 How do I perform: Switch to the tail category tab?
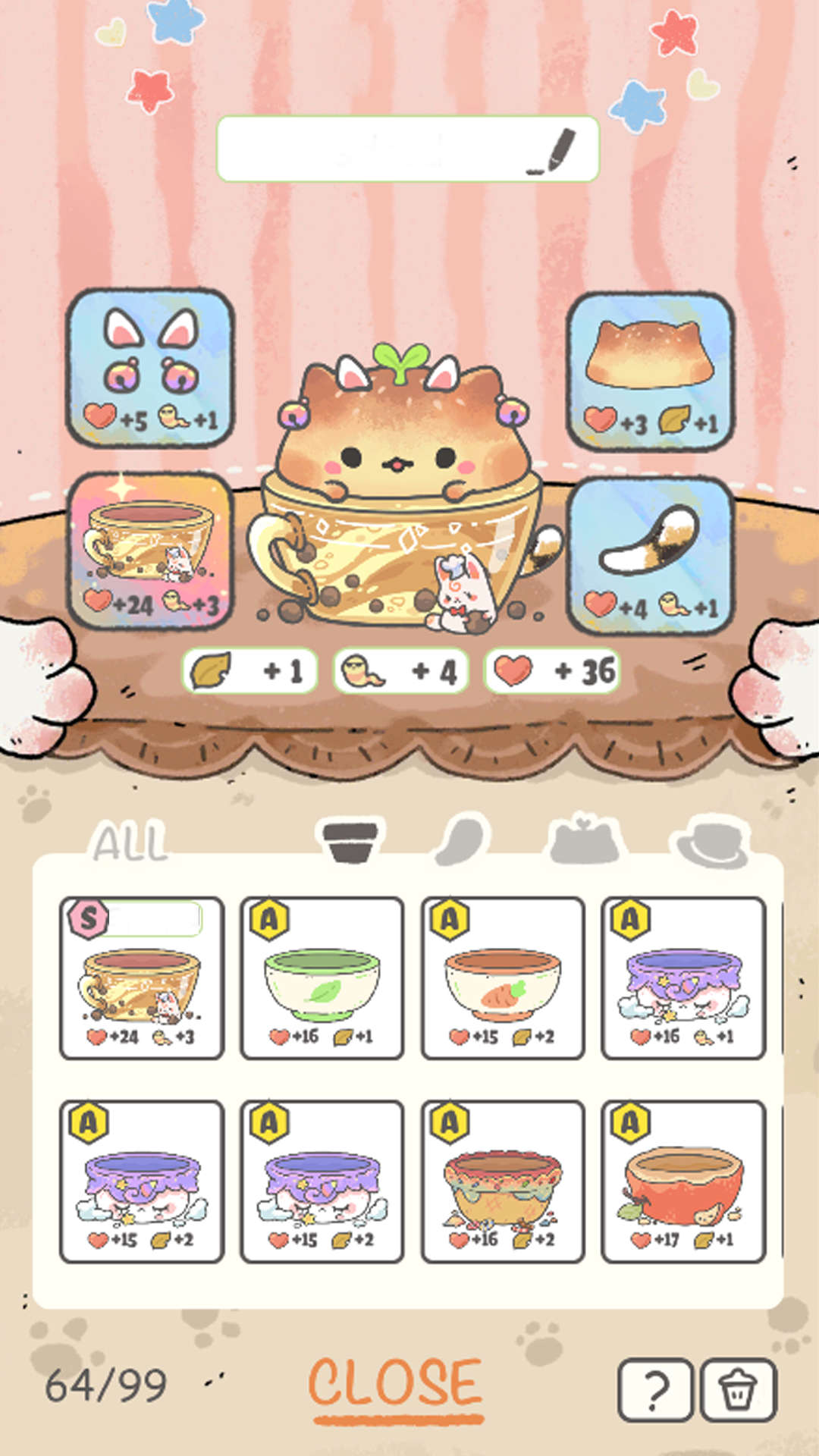point(463,840)
